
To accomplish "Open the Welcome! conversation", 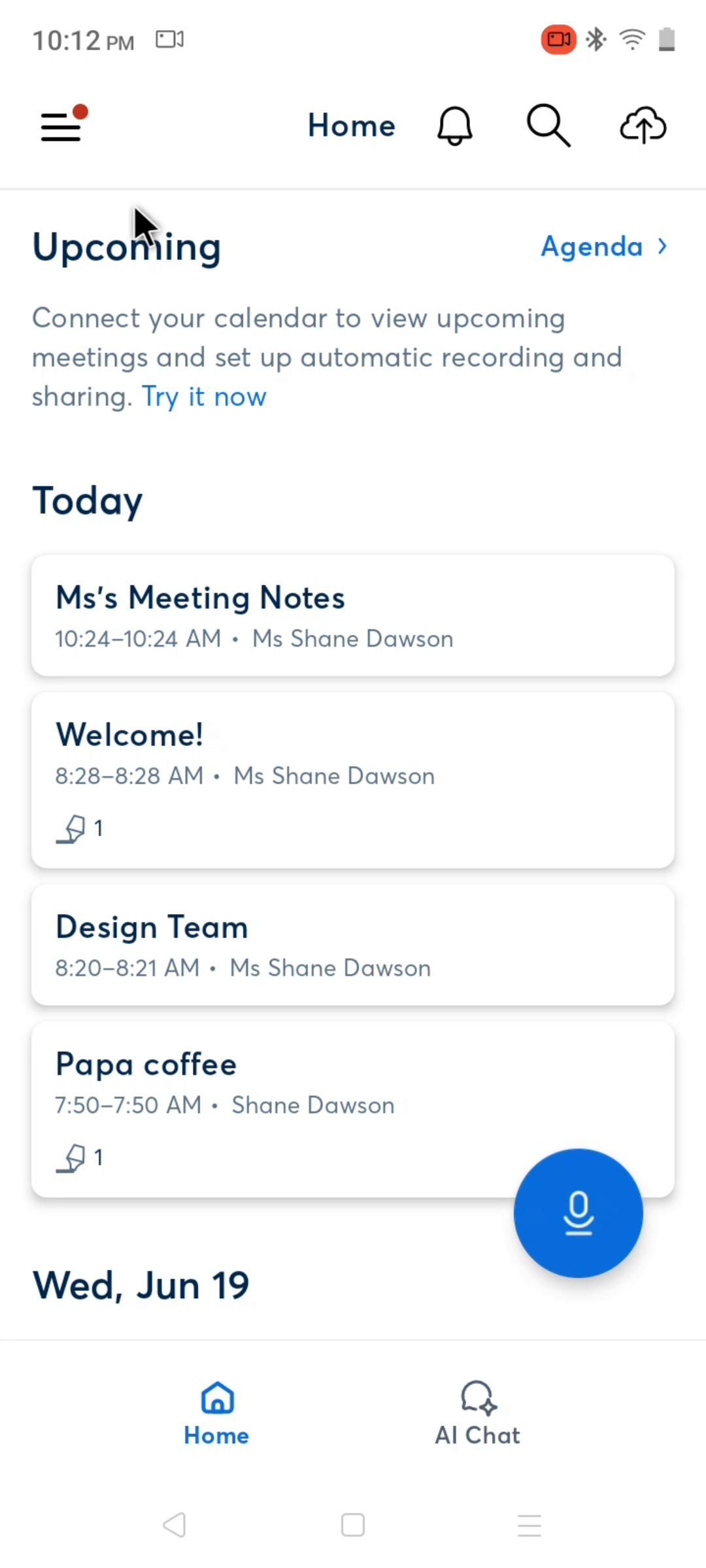I will (353, 780).
